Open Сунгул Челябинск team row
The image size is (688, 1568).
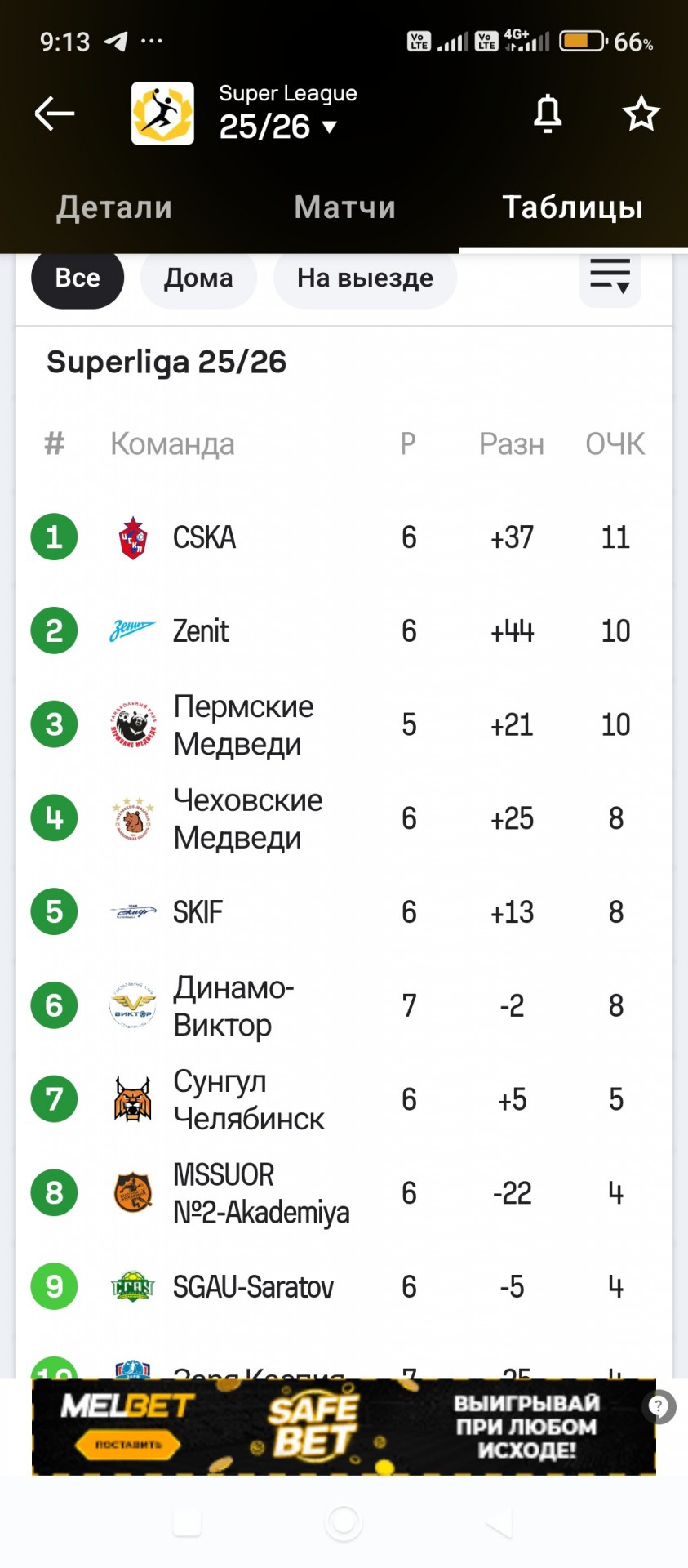[344, 1100]
